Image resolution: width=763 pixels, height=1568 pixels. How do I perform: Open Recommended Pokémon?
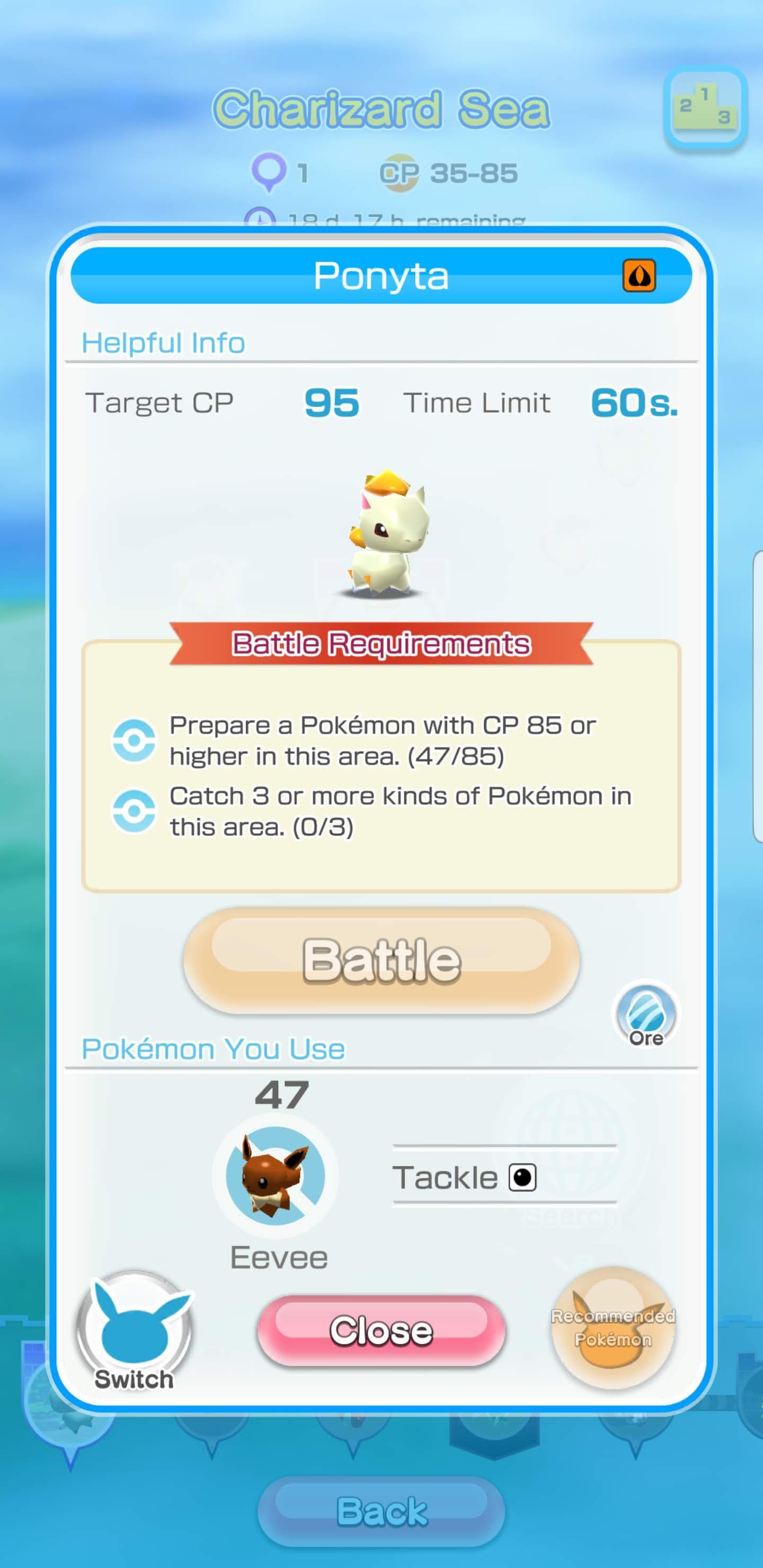point(613,1328)
